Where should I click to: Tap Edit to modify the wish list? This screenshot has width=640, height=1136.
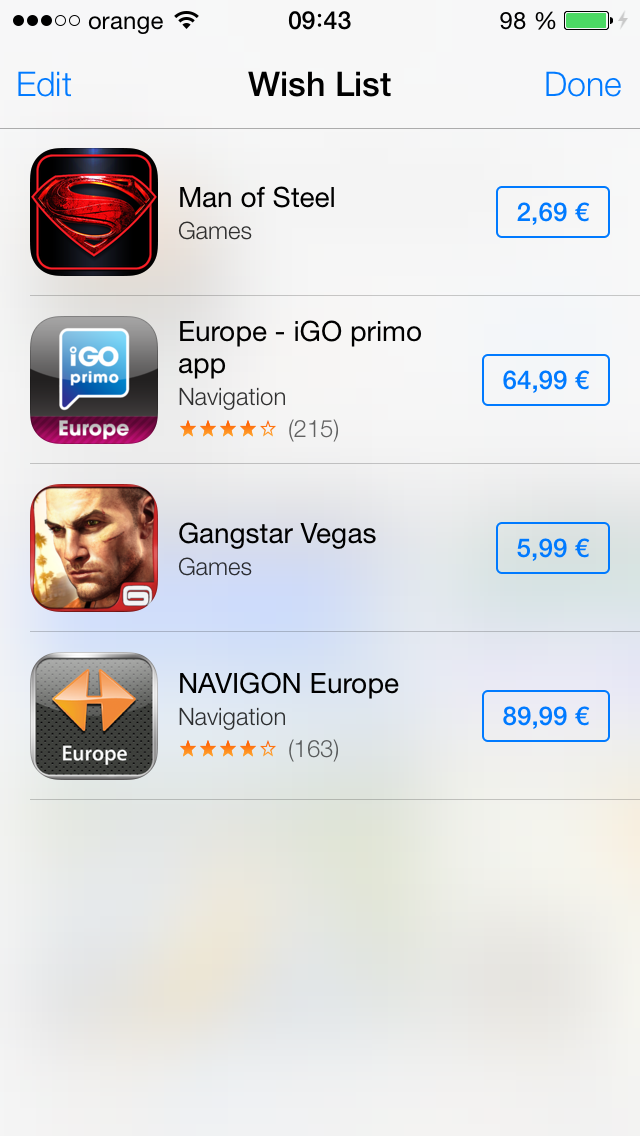[x=44, y=85]
